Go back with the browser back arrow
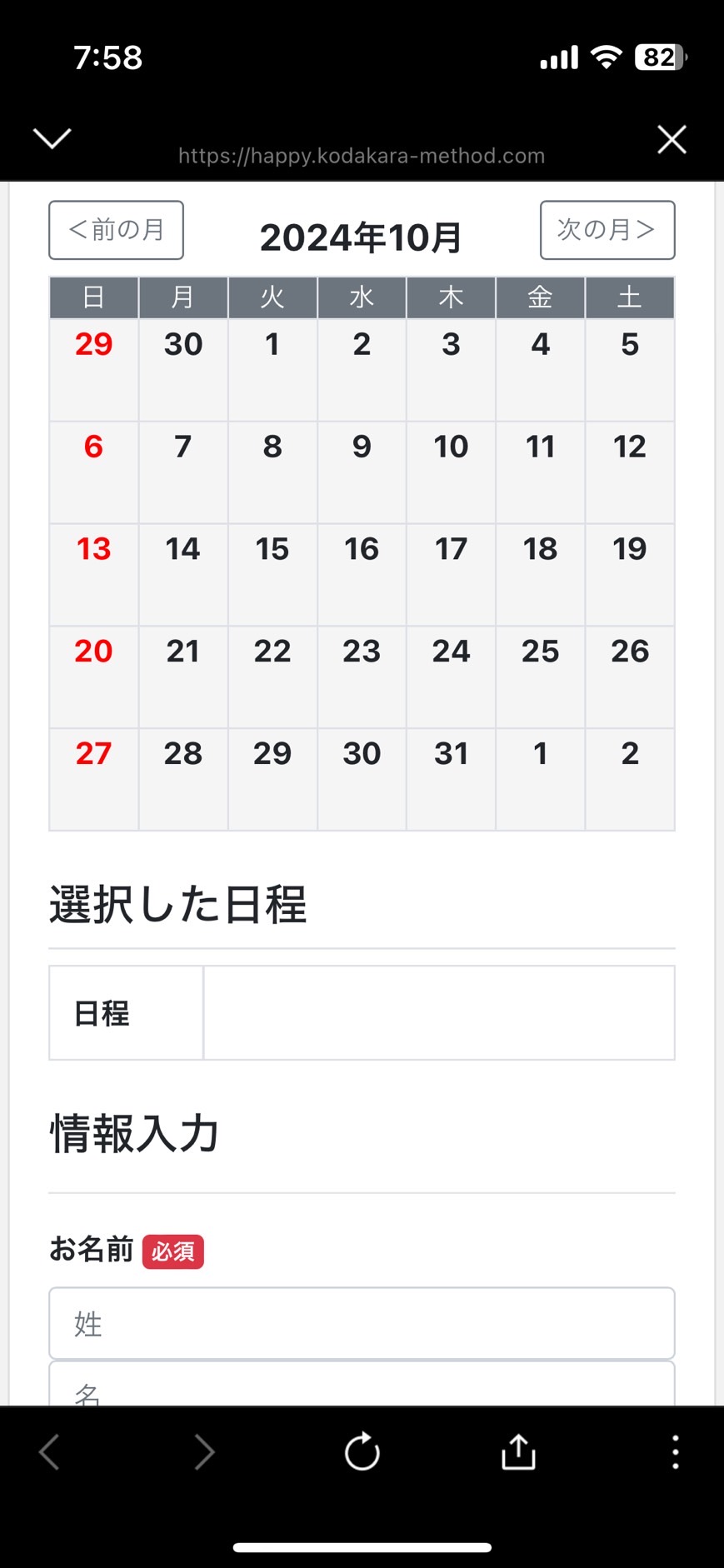Viewport: 724px width, 1568px height. (x=49, y=1452)
